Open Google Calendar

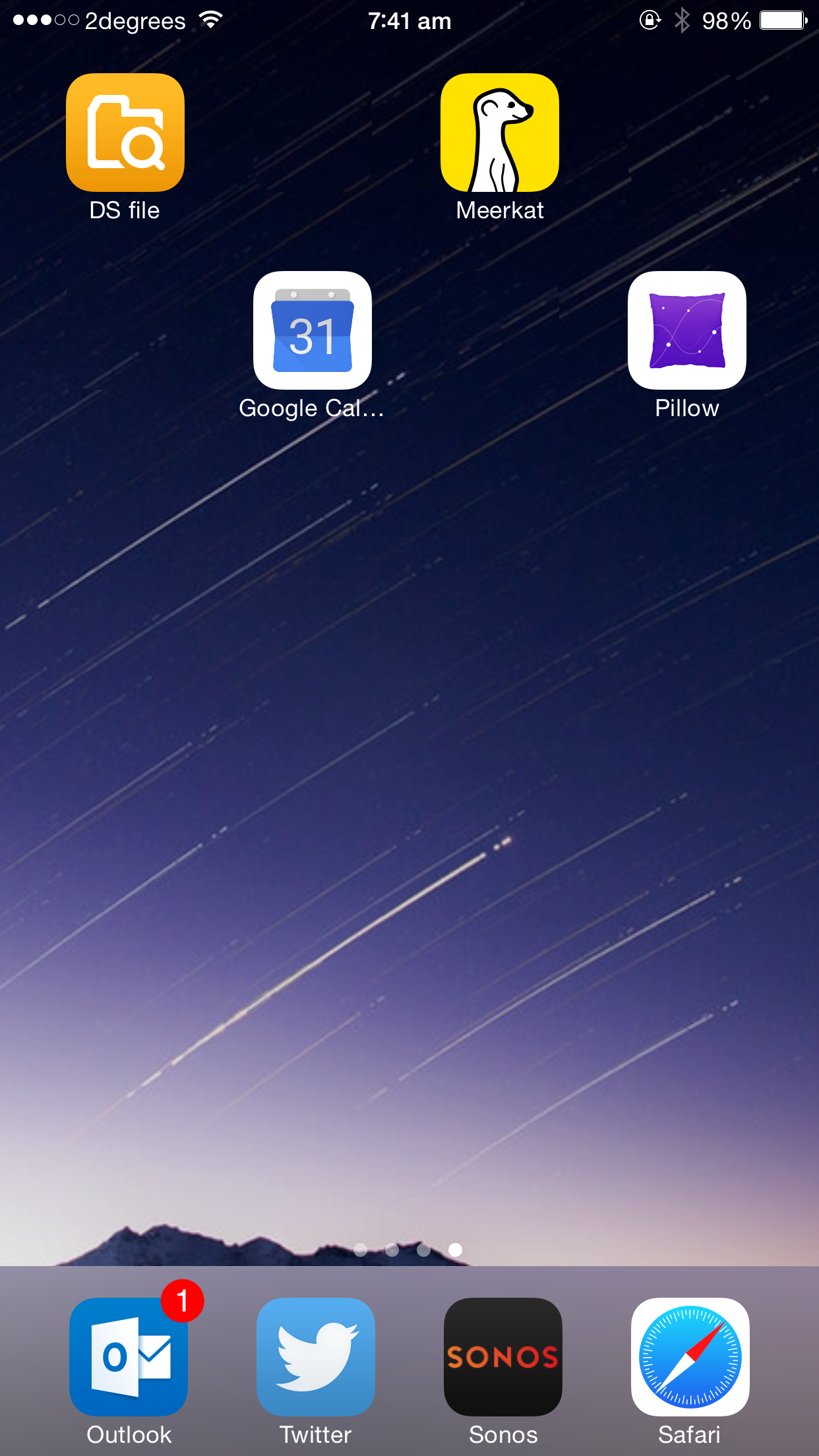point(312,330)
